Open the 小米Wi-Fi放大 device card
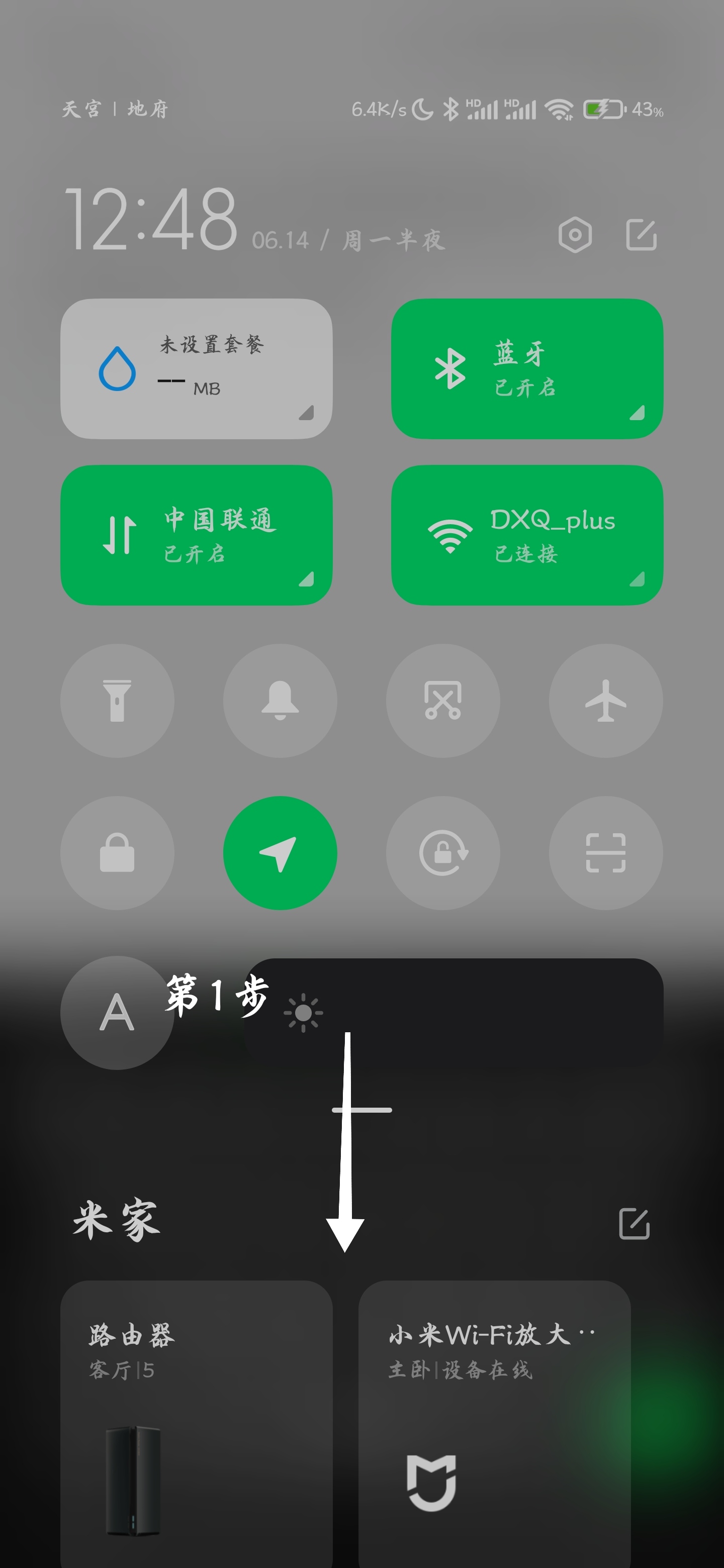 (x=494, y=1418)
